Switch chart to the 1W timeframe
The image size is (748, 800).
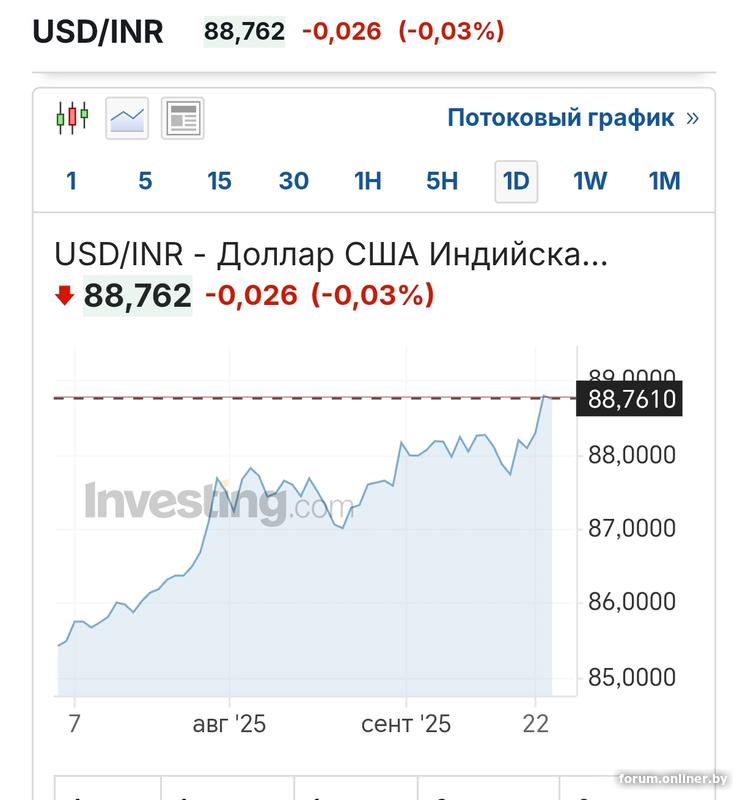pyautogui.click(x=590, y=181)
